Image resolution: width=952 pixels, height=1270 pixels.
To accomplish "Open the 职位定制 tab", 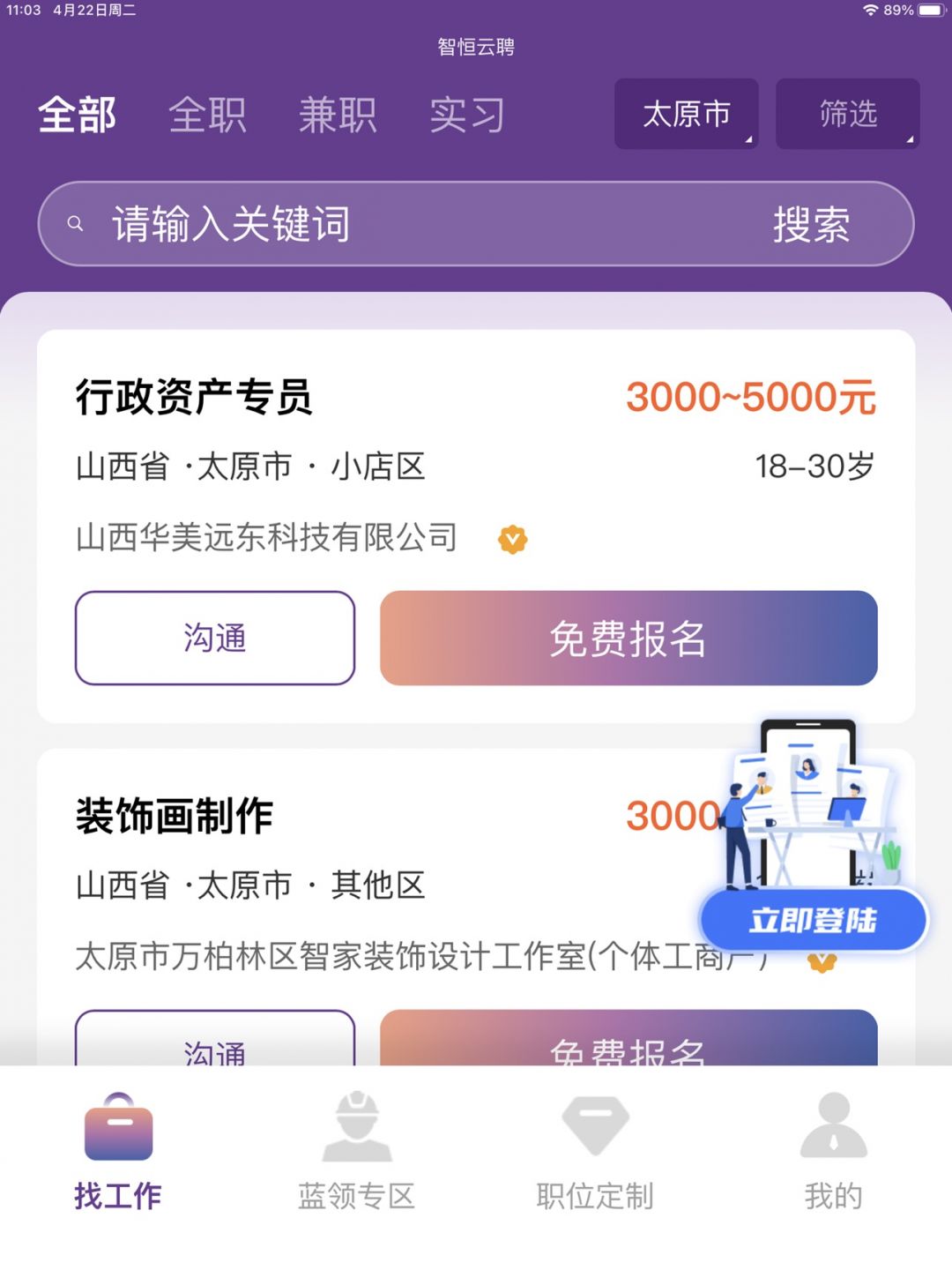I will 595,1152.
